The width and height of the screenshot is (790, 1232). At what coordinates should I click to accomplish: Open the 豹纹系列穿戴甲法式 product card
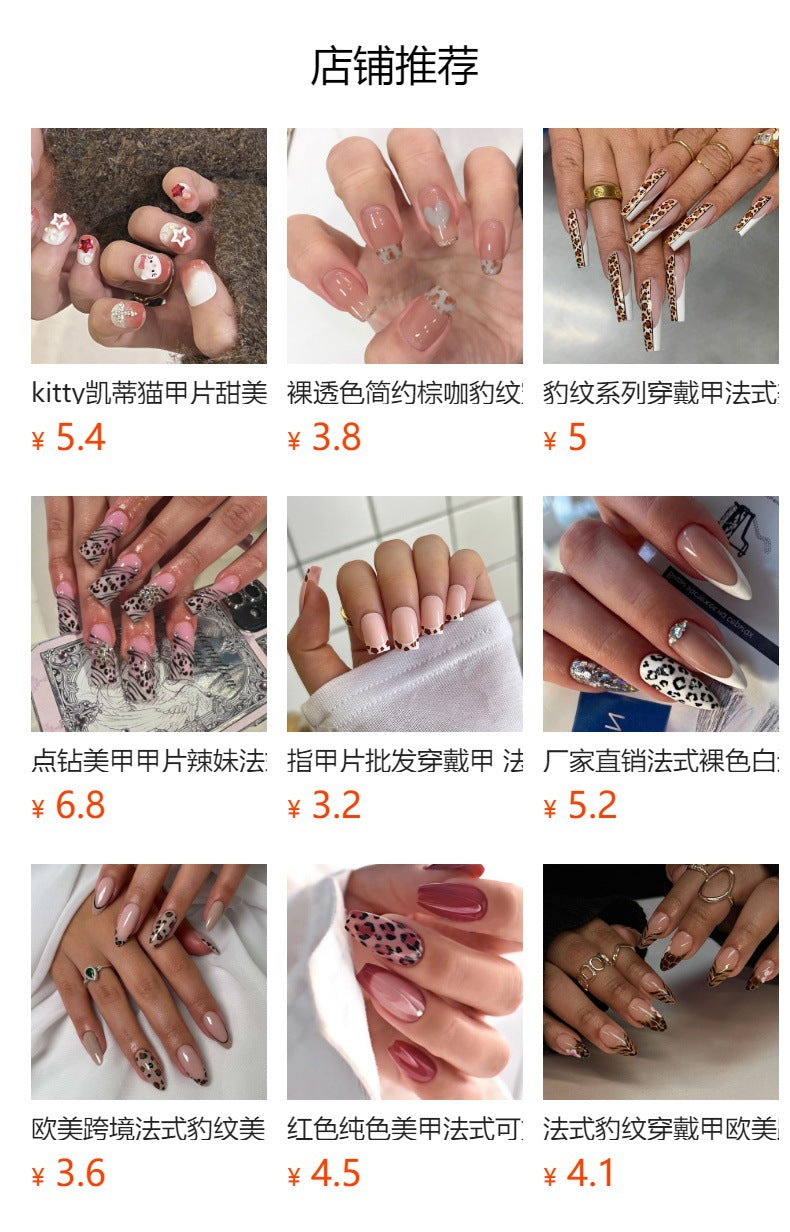[660, 246]
